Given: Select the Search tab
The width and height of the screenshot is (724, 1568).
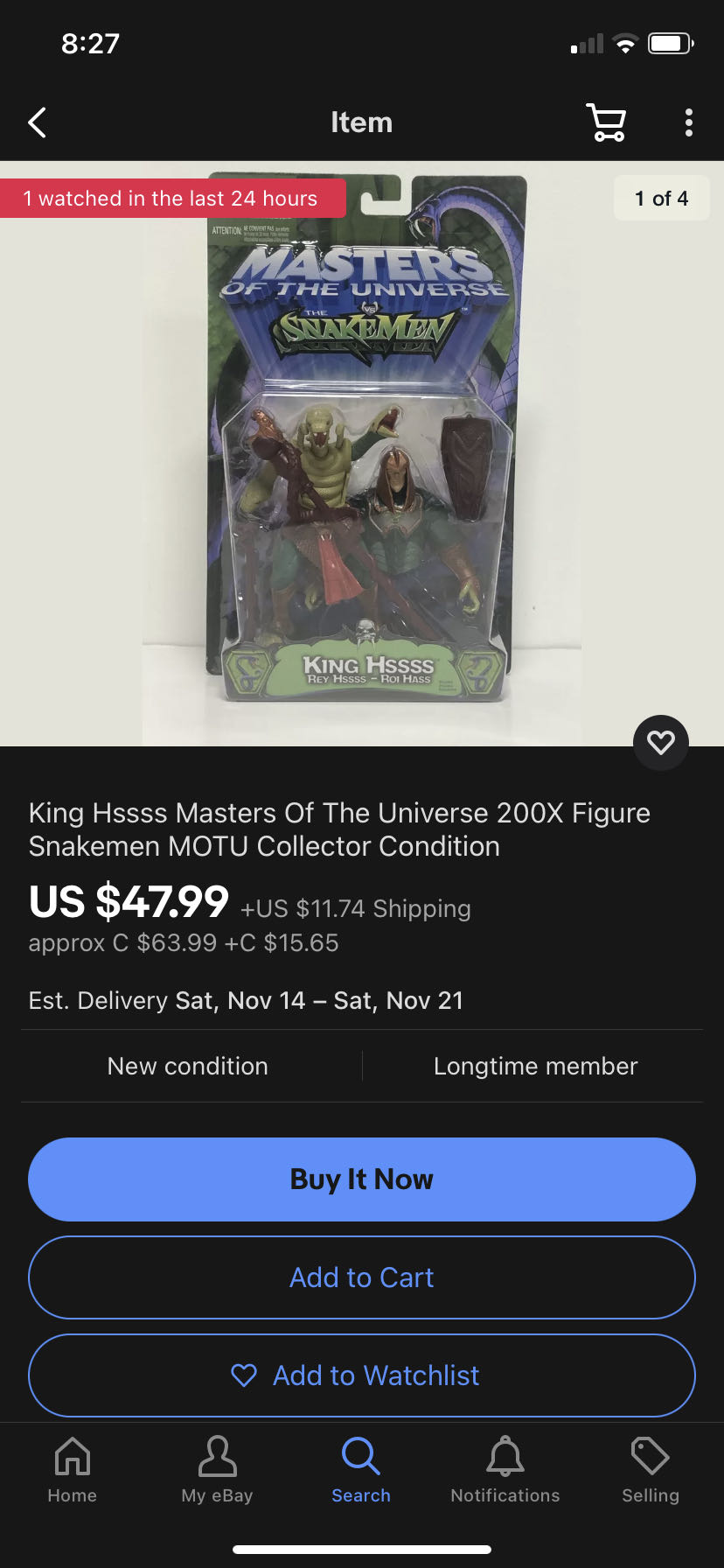Looking at the screenshot, I should [x=360, y=1470].
